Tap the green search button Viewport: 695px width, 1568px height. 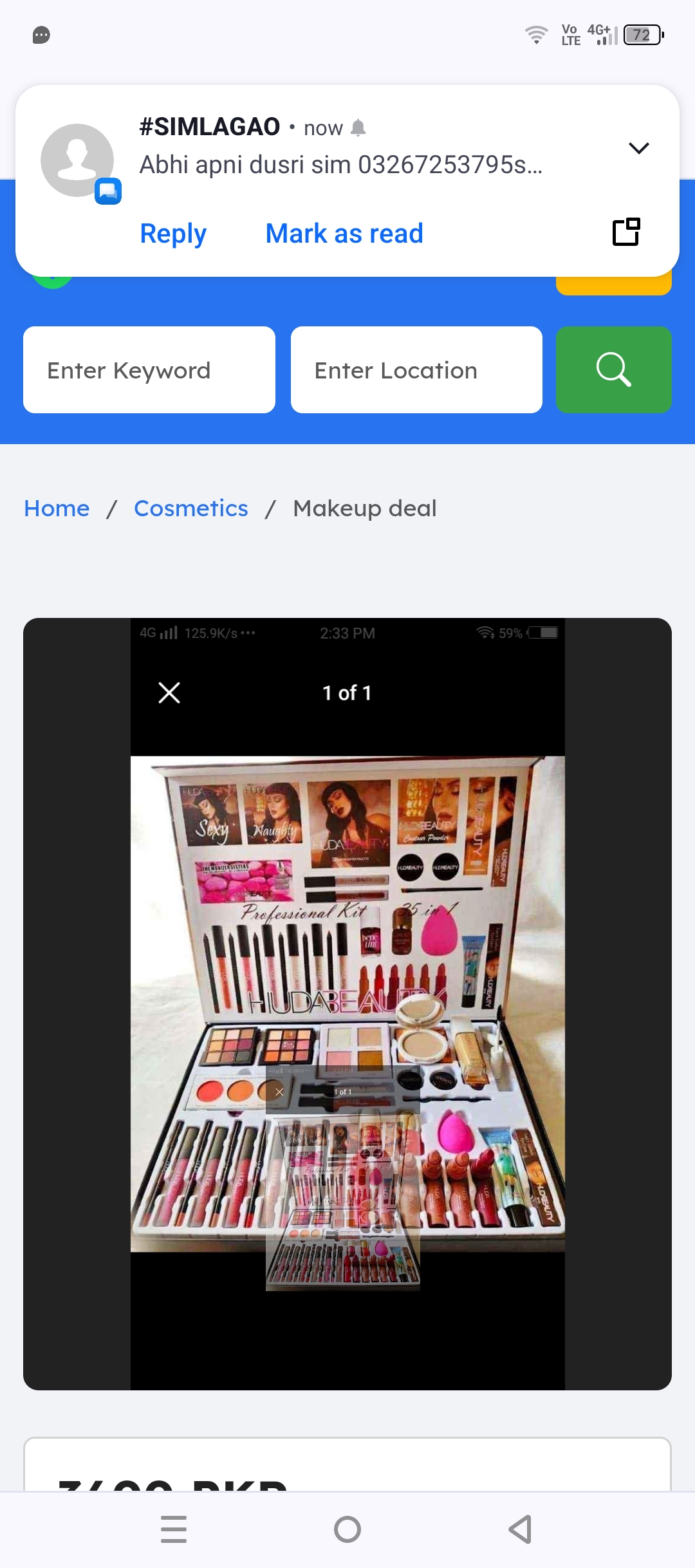coord(613,370)
